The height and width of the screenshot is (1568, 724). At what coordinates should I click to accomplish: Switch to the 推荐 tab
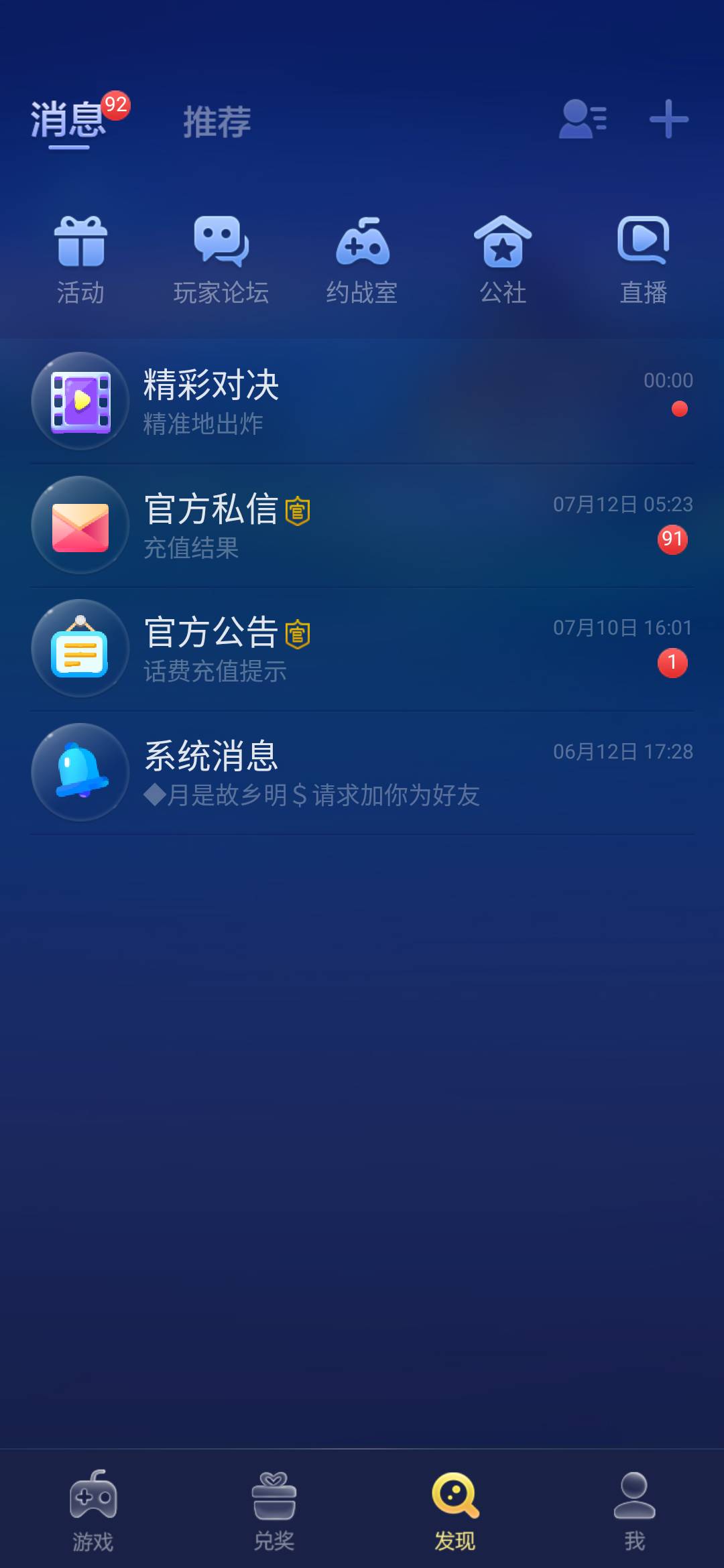217,123
